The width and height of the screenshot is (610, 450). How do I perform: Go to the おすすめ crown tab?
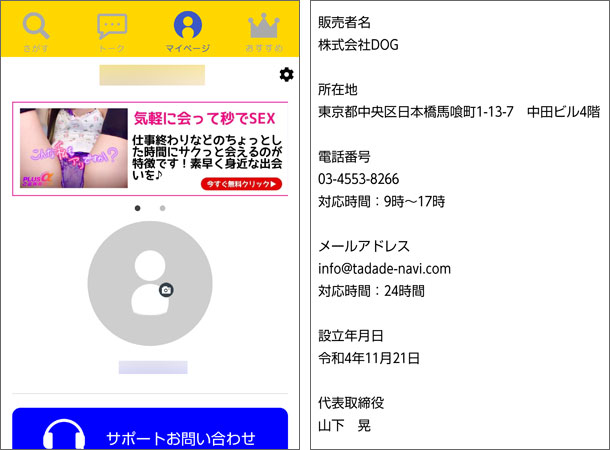tap(264, 30)
